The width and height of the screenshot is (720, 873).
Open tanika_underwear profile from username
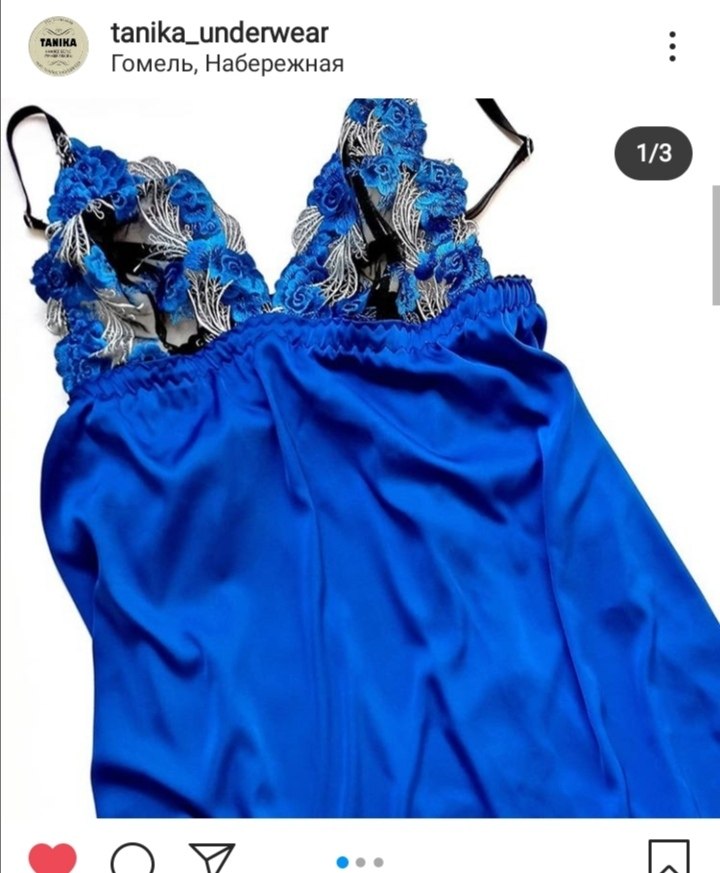pos(219,33)
